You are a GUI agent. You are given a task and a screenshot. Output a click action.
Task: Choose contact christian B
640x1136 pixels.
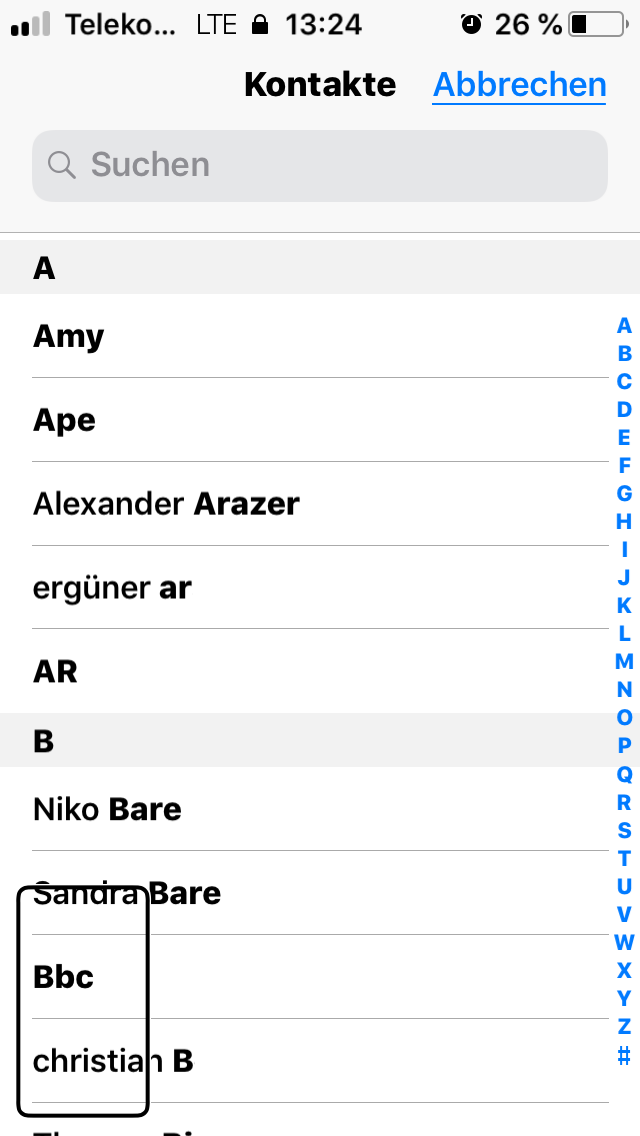(304, 1061)
